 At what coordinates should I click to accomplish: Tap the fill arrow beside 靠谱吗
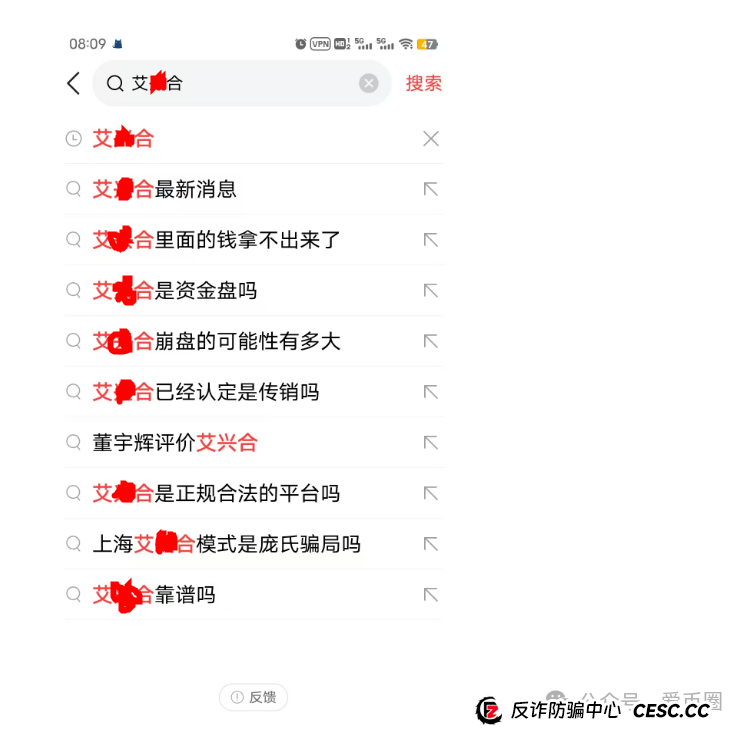431,595
